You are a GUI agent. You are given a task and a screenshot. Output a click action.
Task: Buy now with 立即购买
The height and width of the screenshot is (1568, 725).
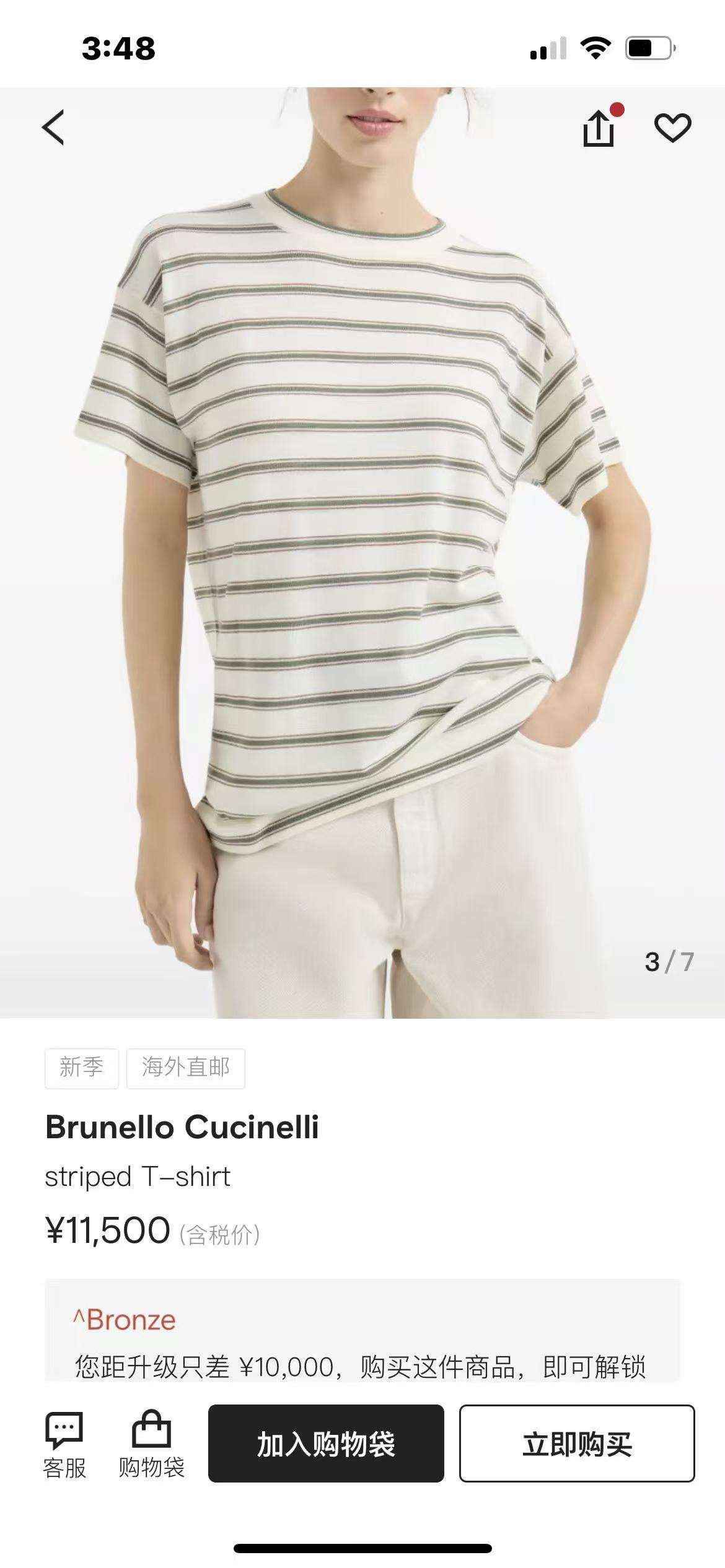tap(576, 1444)
